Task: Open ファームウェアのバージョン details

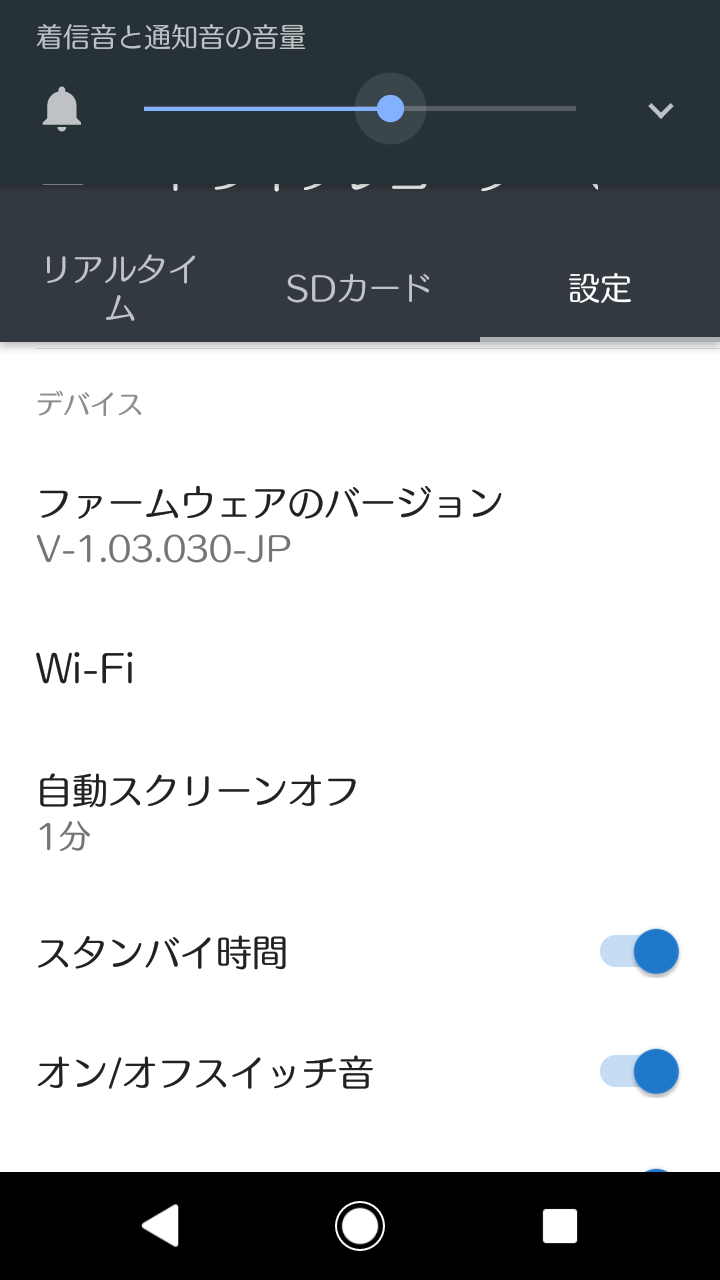Action: click(270, 524)
